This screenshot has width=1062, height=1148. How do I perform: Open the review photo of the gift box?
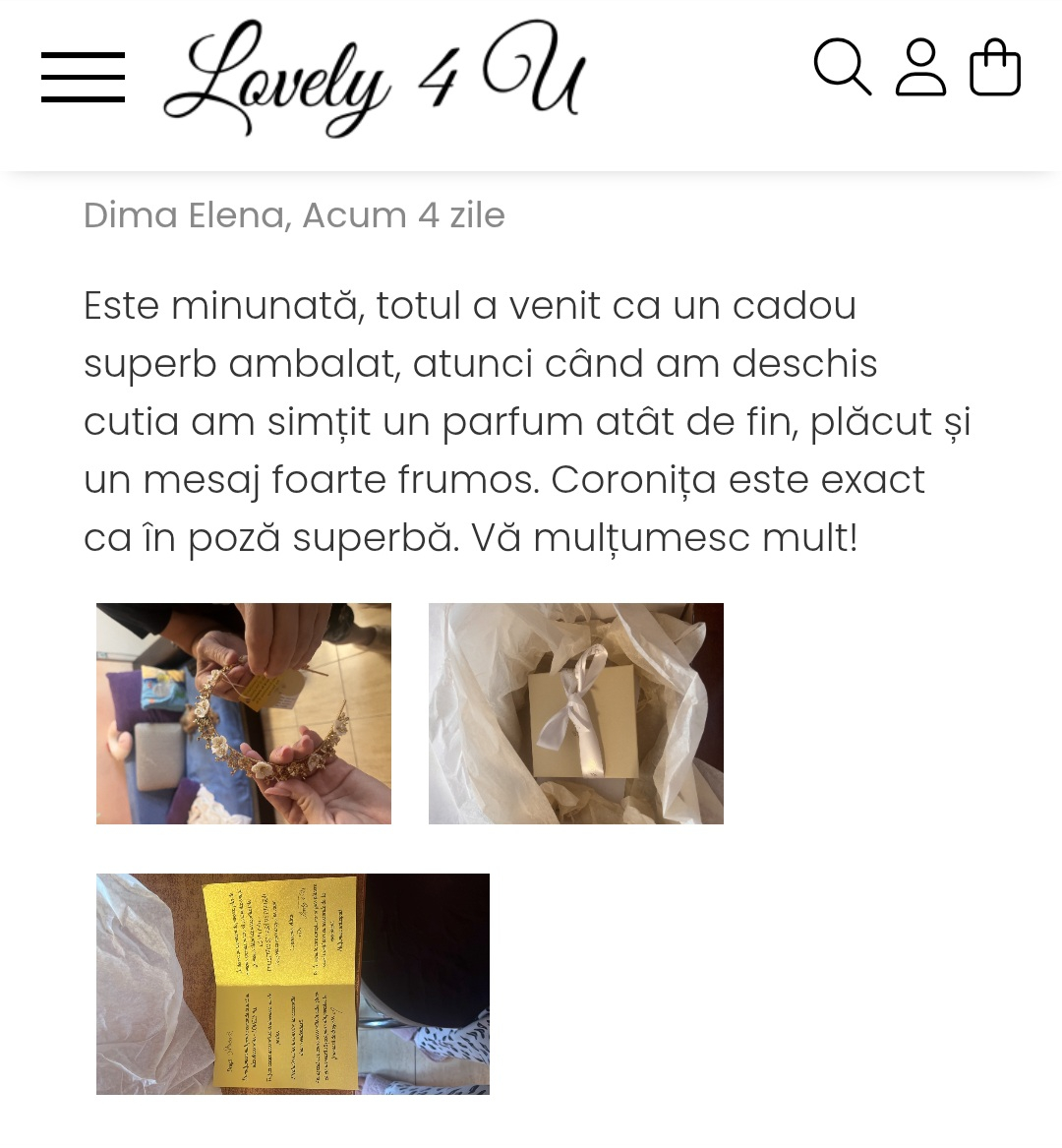click(576, 713)
